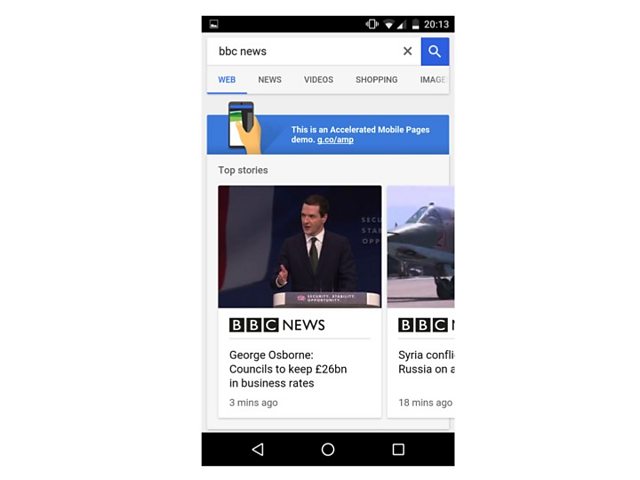Switch to the News tab
This screenshot has height=480, width=640.
click(269, 80)
